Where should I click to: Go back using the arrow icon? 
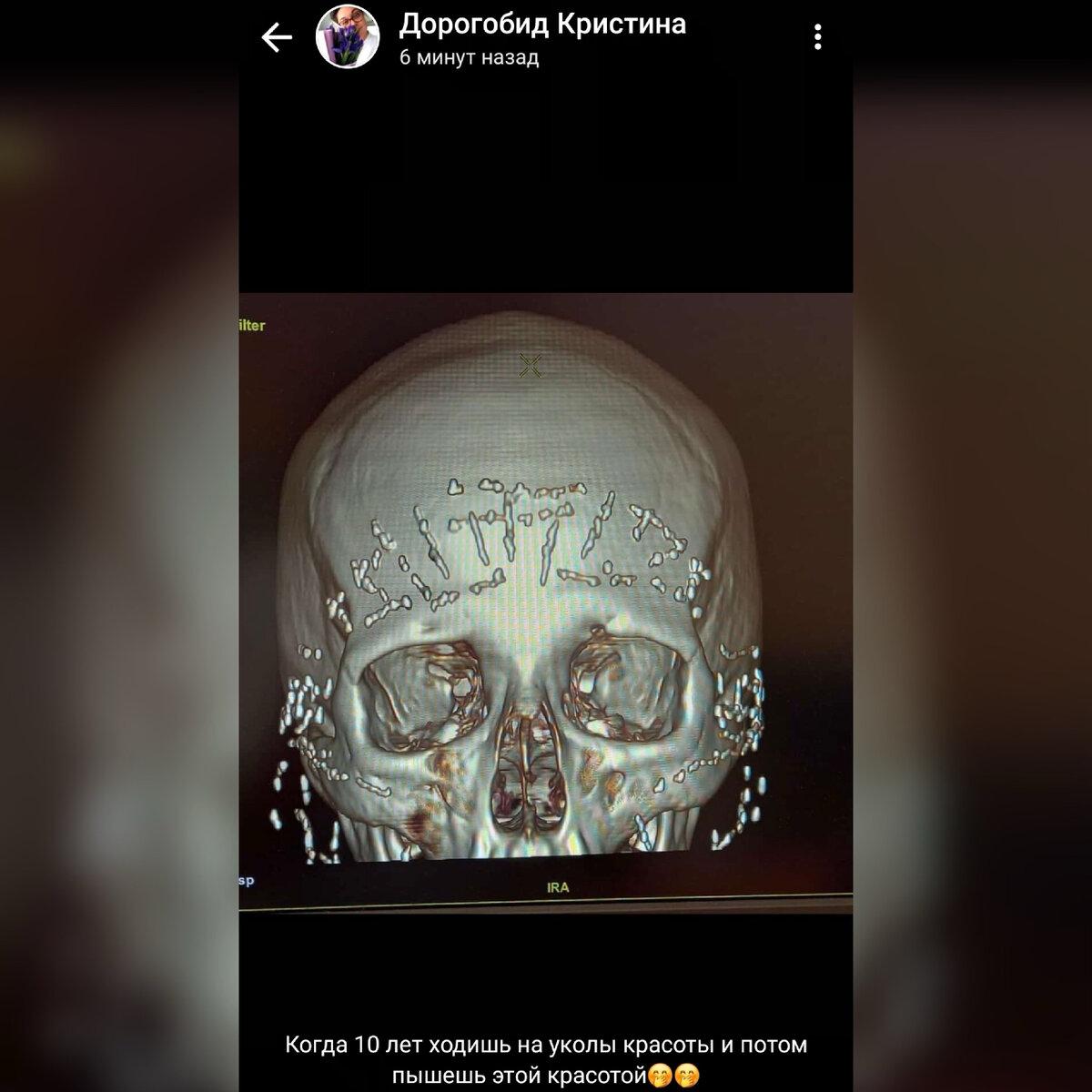coord(277,37)
